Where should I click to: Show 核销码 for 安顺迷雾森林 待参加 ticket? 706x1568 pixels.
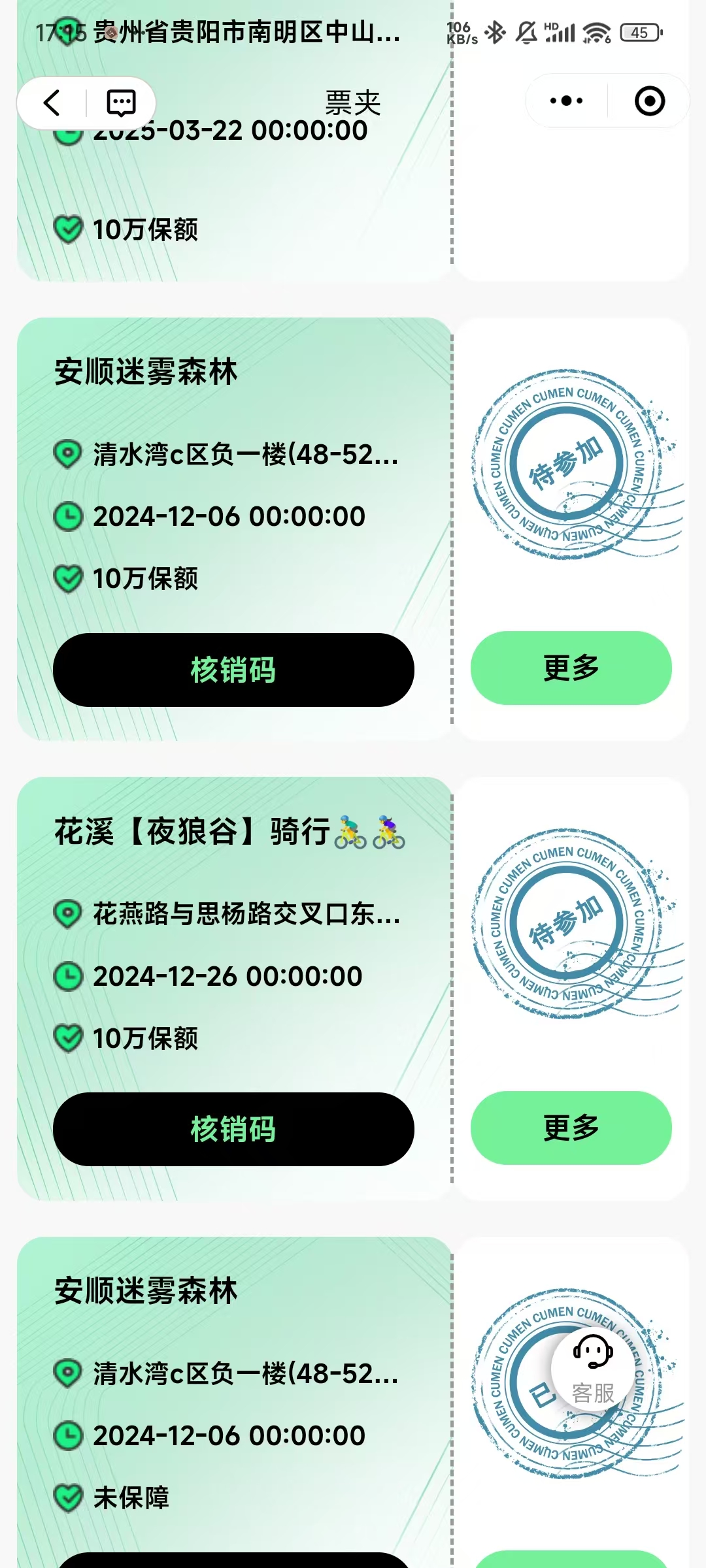[233, 670]
